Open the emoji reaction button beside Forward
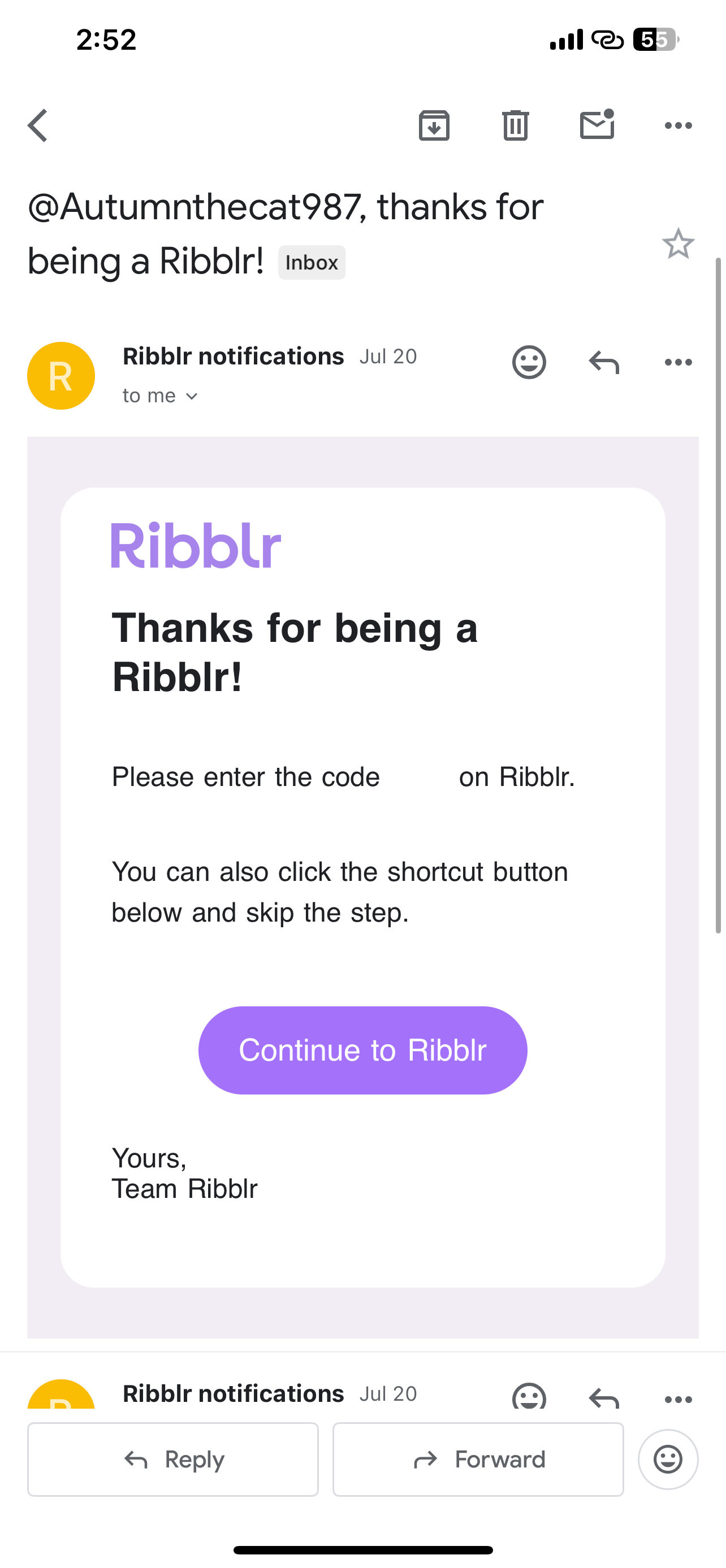This screenshot has height=1568, width=726. 668,1459
